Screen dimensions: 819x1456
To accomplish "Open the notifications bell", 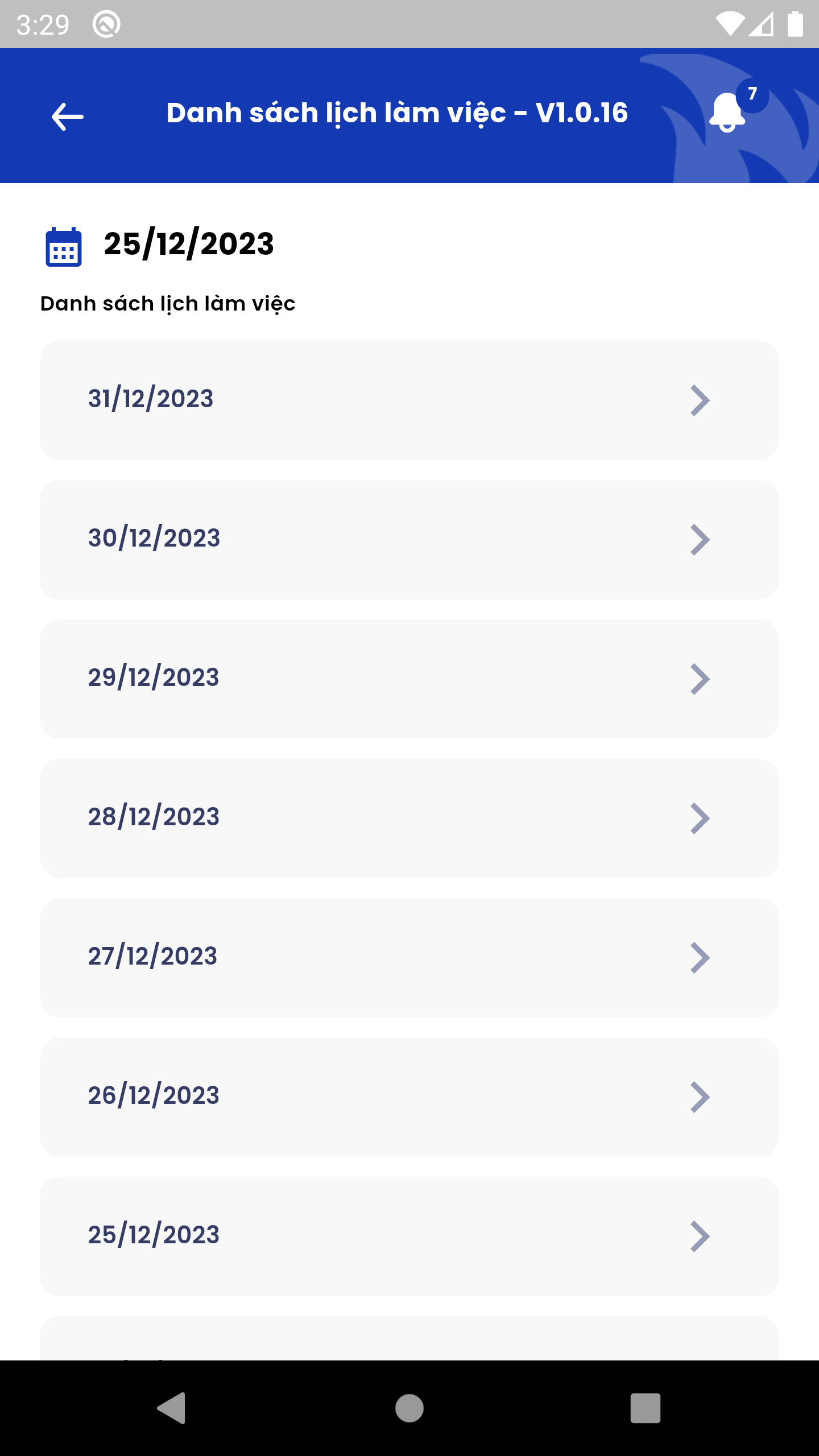I will pyautogui.click(x=728, y=113).
